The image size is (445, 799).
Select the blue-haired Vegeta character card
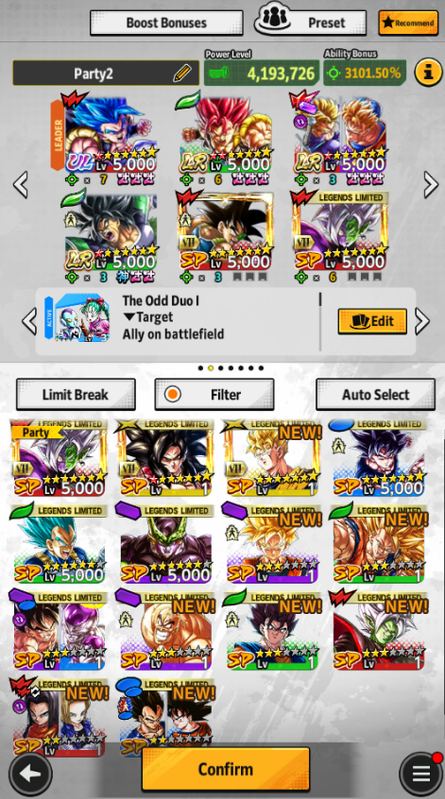tap(58, 544)
